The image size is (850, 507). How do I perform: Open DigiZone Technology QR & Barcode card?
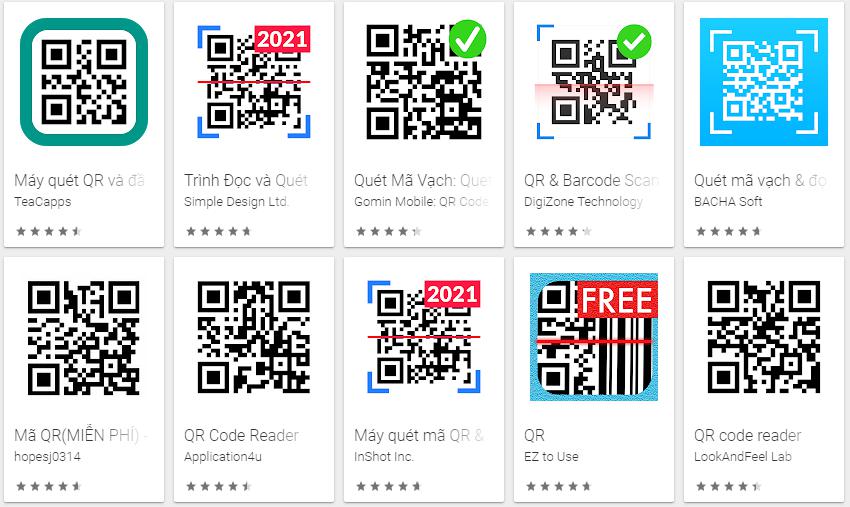click(593, 82)
